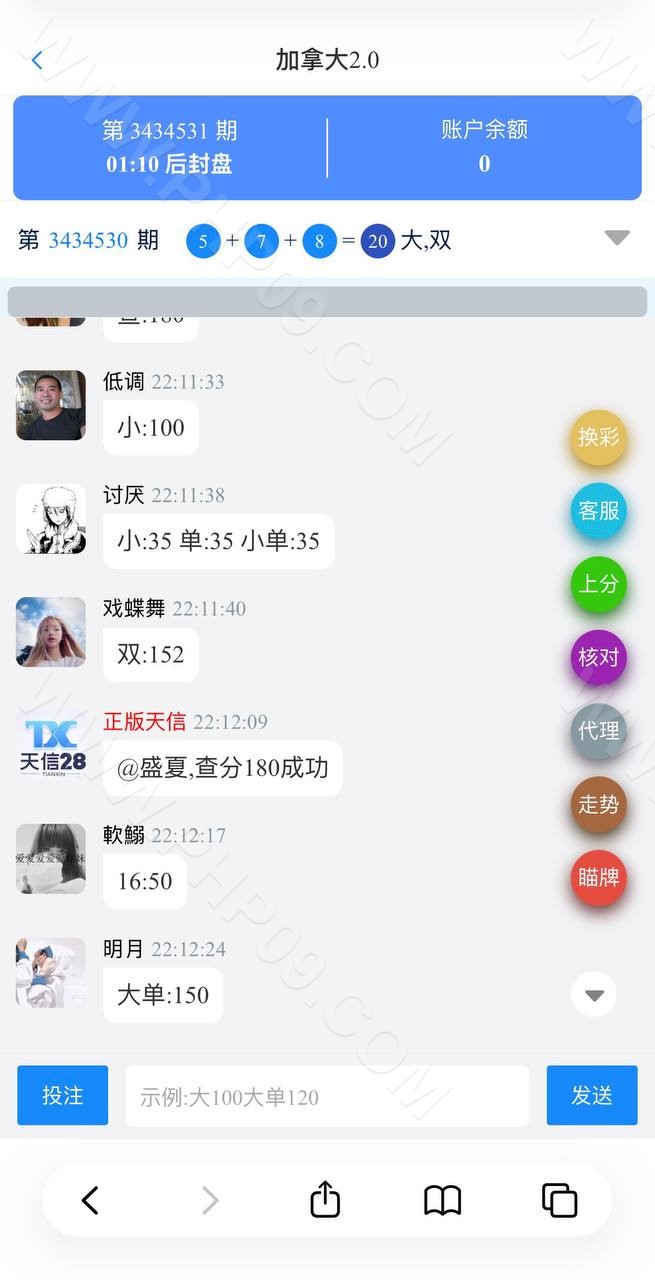Tap the green 上分 button

click(x=598, y=584)
